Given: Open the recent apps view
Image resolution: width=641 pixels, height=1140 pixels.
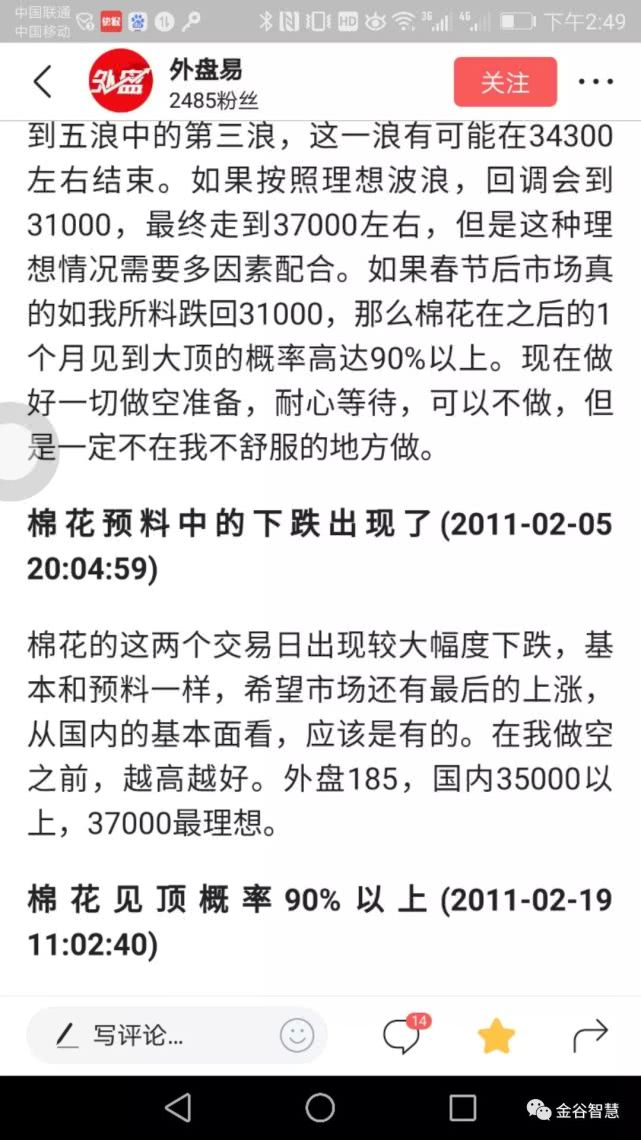Looking at the screenshot, I should (462, 1108).
